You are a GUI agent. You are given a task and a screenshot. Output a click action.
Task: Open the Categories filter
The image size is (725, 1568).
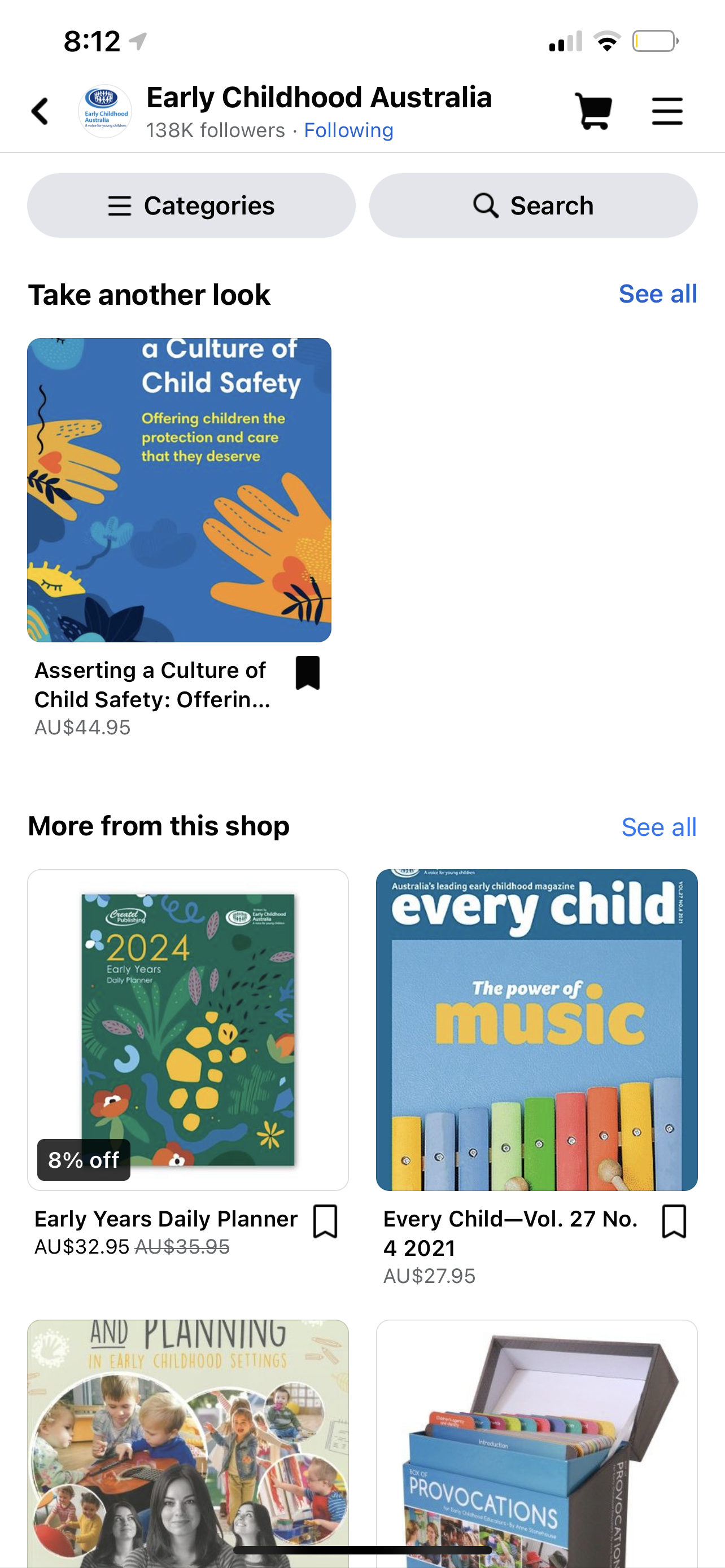(x=191, y=206)
